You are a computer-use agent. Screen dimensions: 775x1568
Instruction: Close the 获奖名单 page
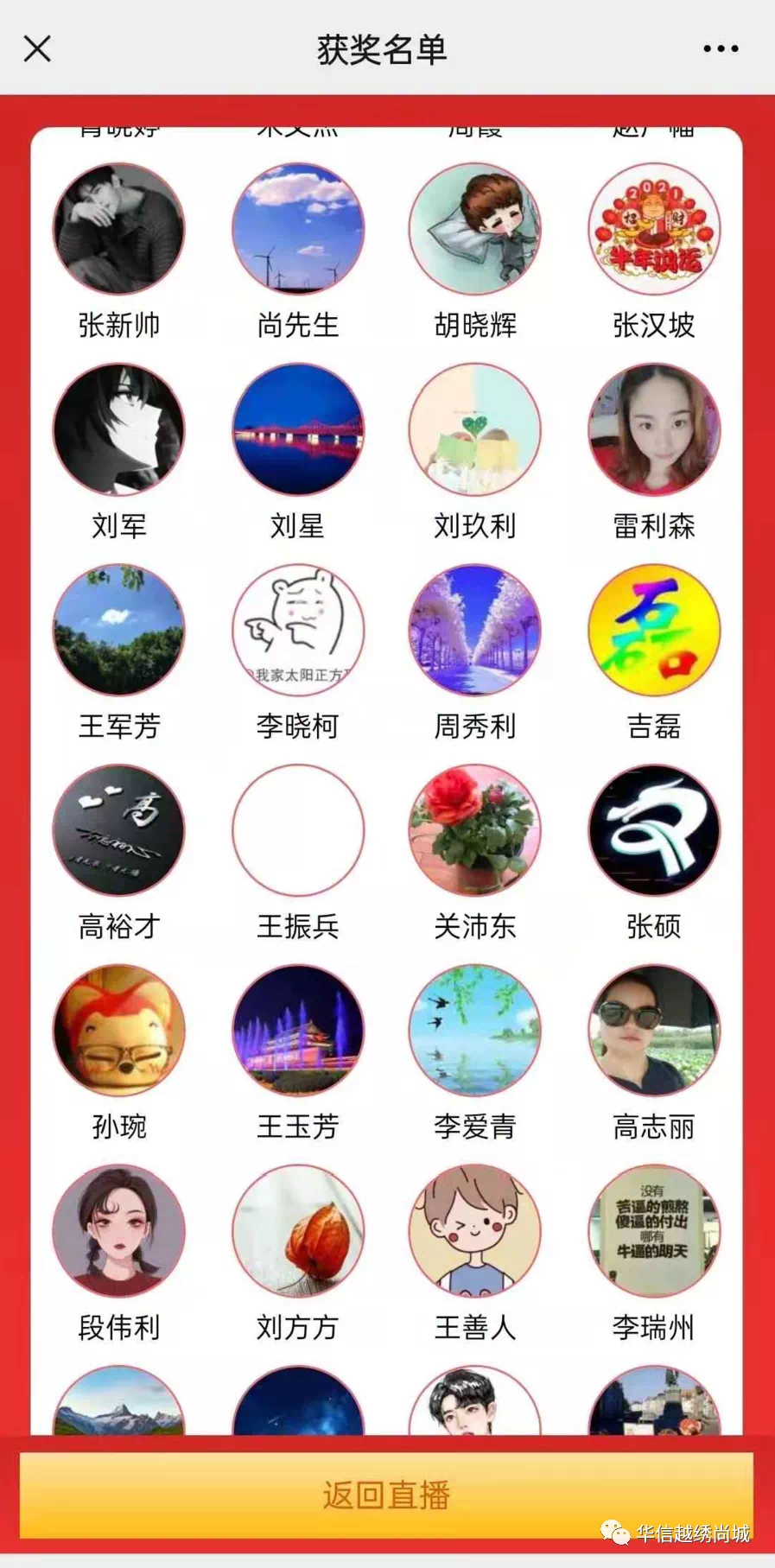click(x=37, y=48)
